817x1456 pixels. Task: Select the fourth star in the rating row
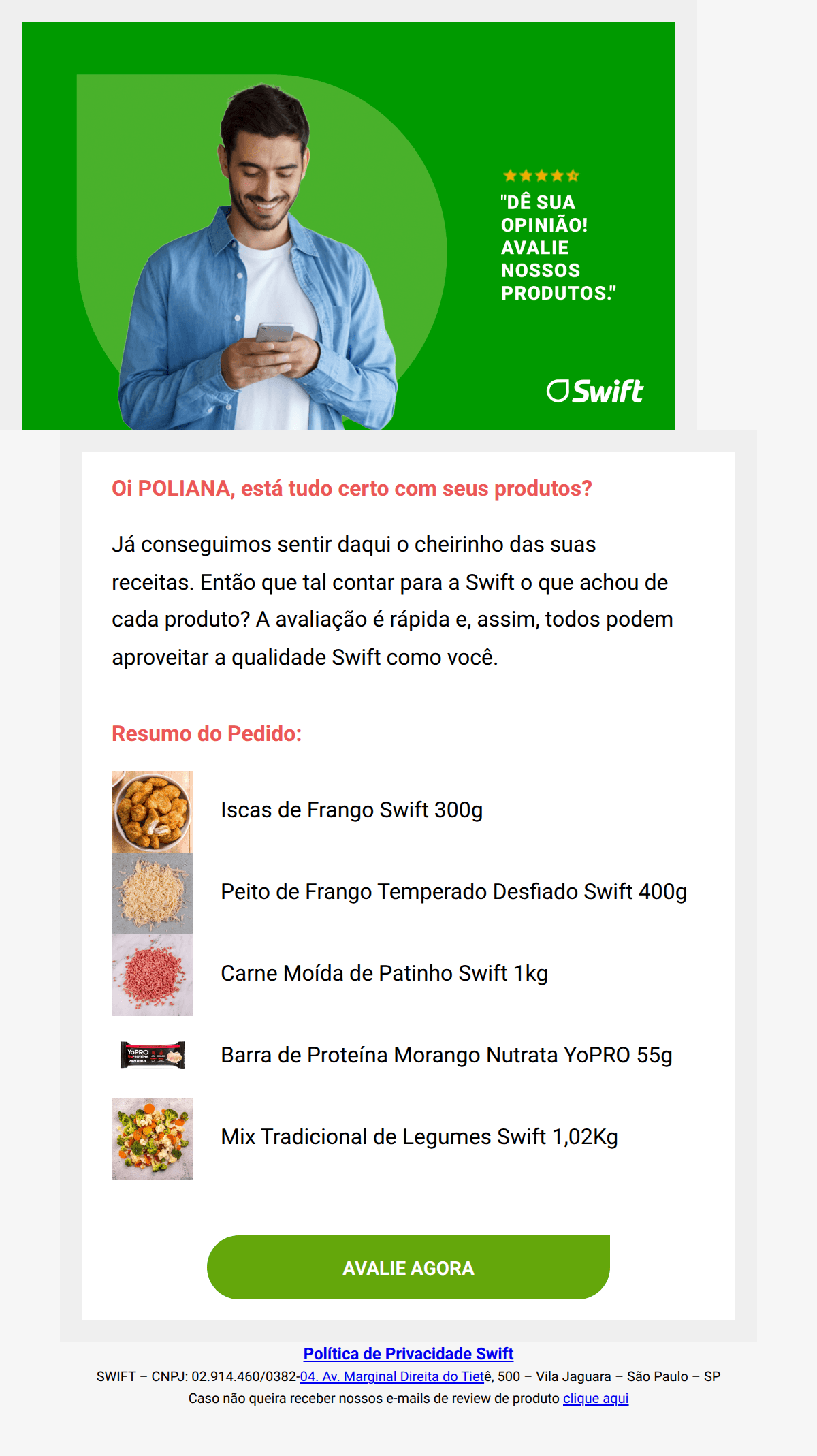[557, 175]
